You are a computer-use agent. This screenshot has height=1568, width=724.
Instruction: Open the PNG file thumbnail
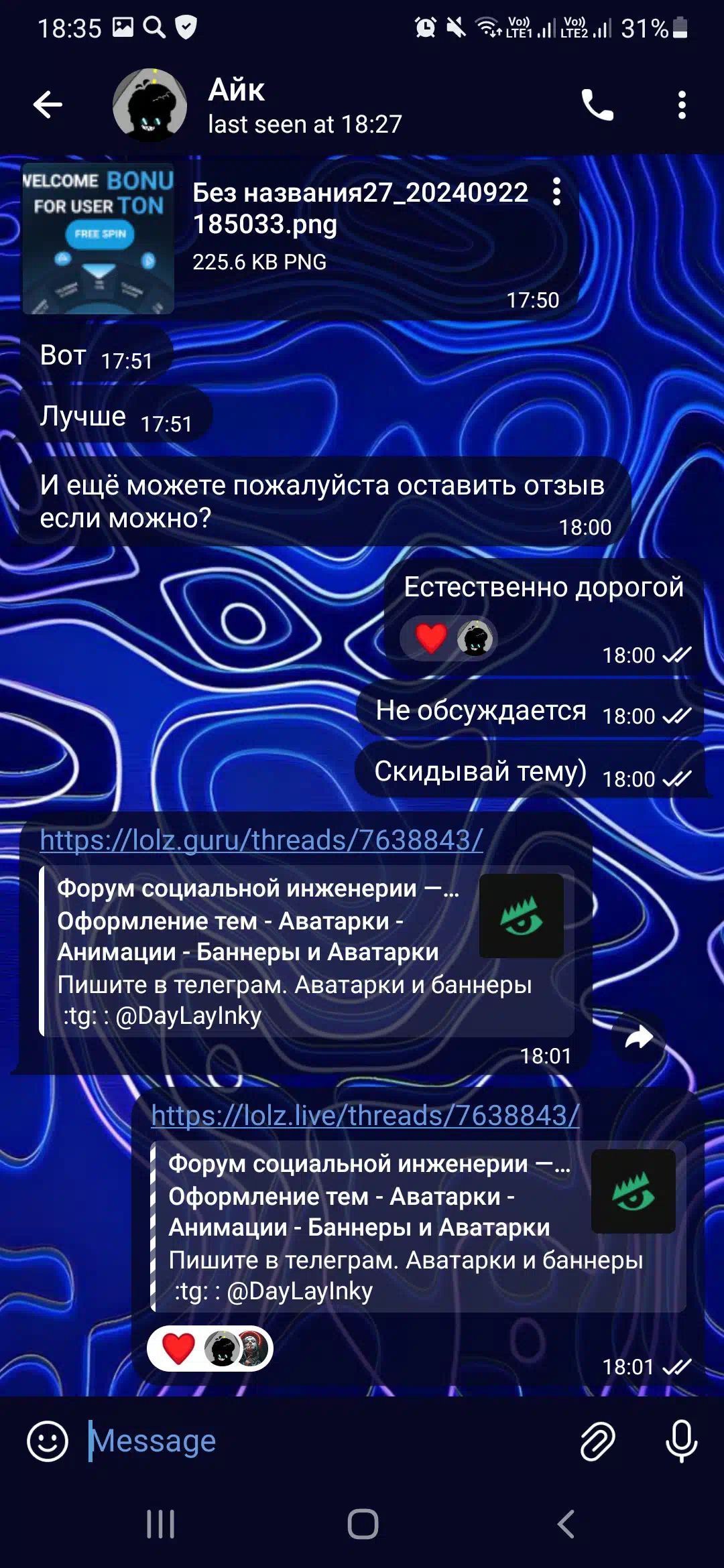tap(99, 239)
